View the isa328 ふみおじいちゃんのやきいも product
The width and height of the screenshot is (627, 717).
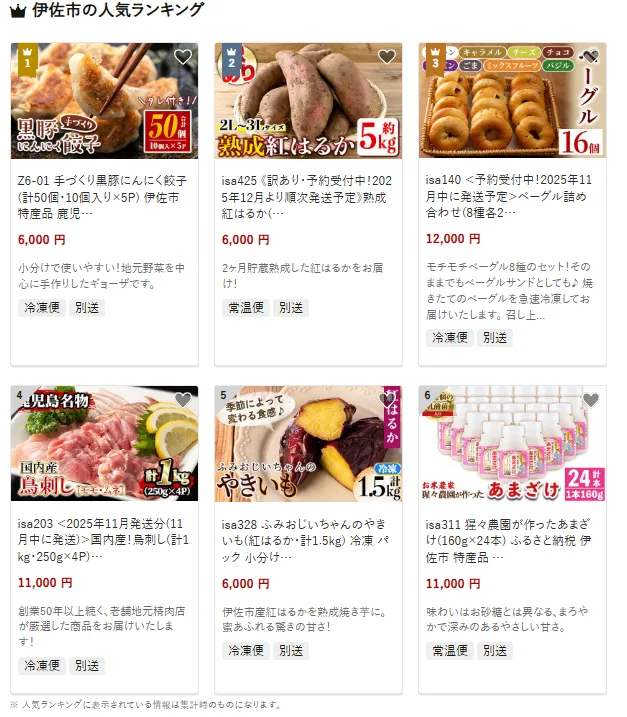(308, 540)
